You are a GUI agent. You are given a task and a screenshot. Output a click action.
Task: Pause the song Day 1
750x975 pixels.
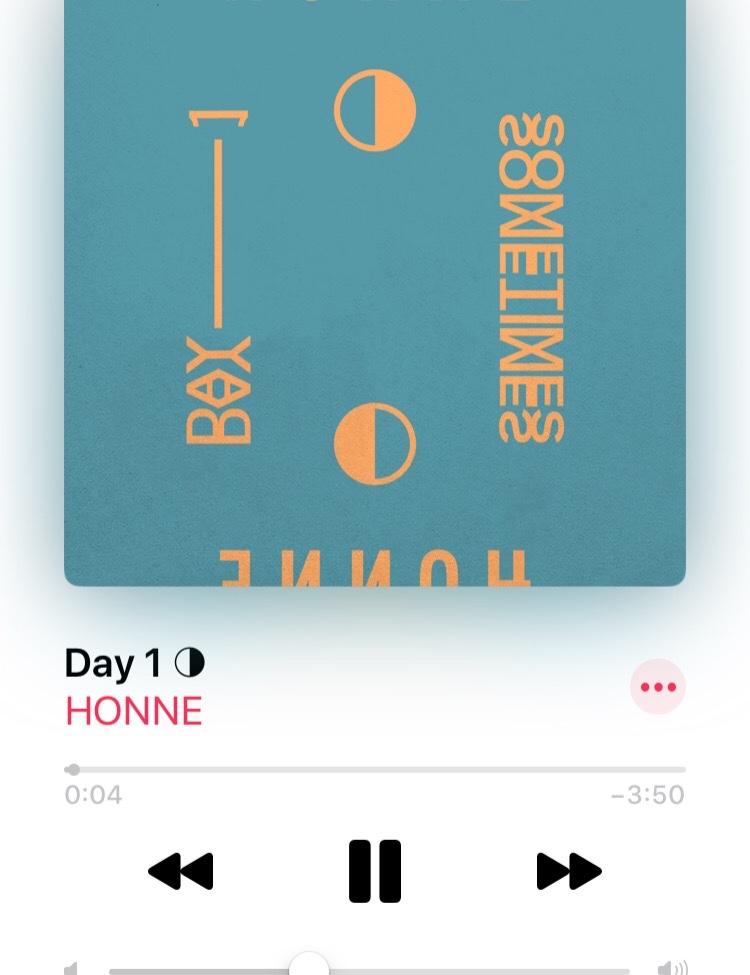coord(375,871)
